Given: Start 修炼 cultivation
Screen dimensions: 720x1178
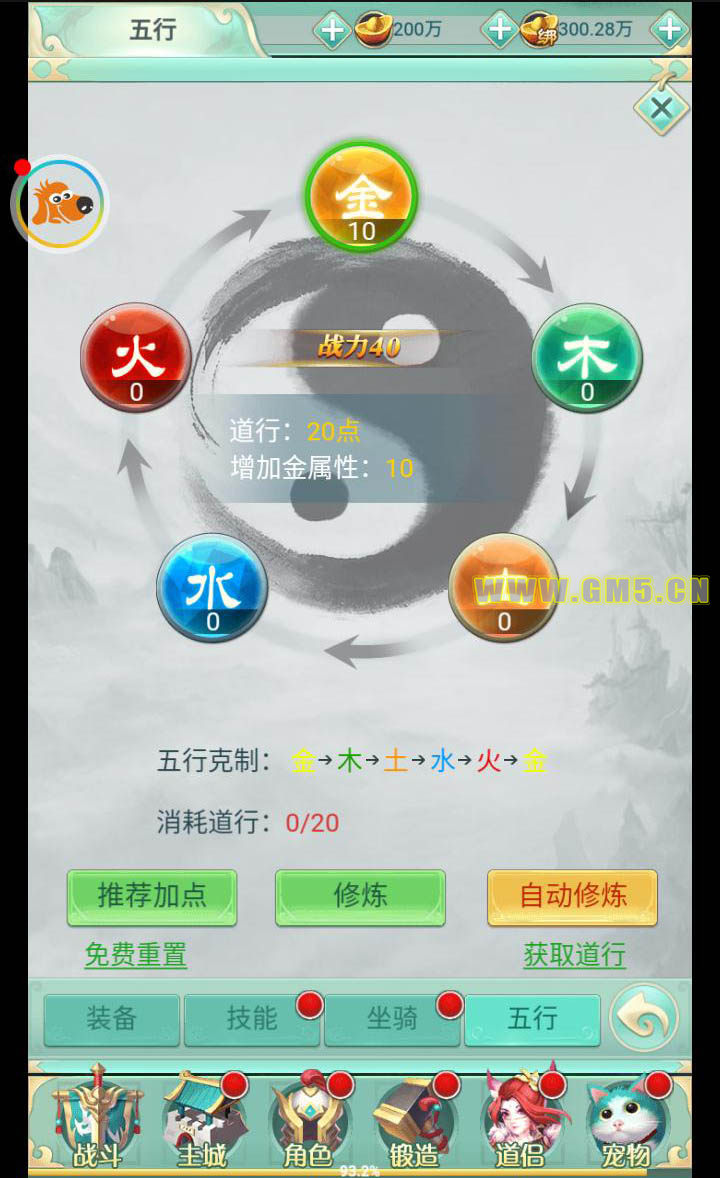Looking at the screenshot, I should coord(360,896).
